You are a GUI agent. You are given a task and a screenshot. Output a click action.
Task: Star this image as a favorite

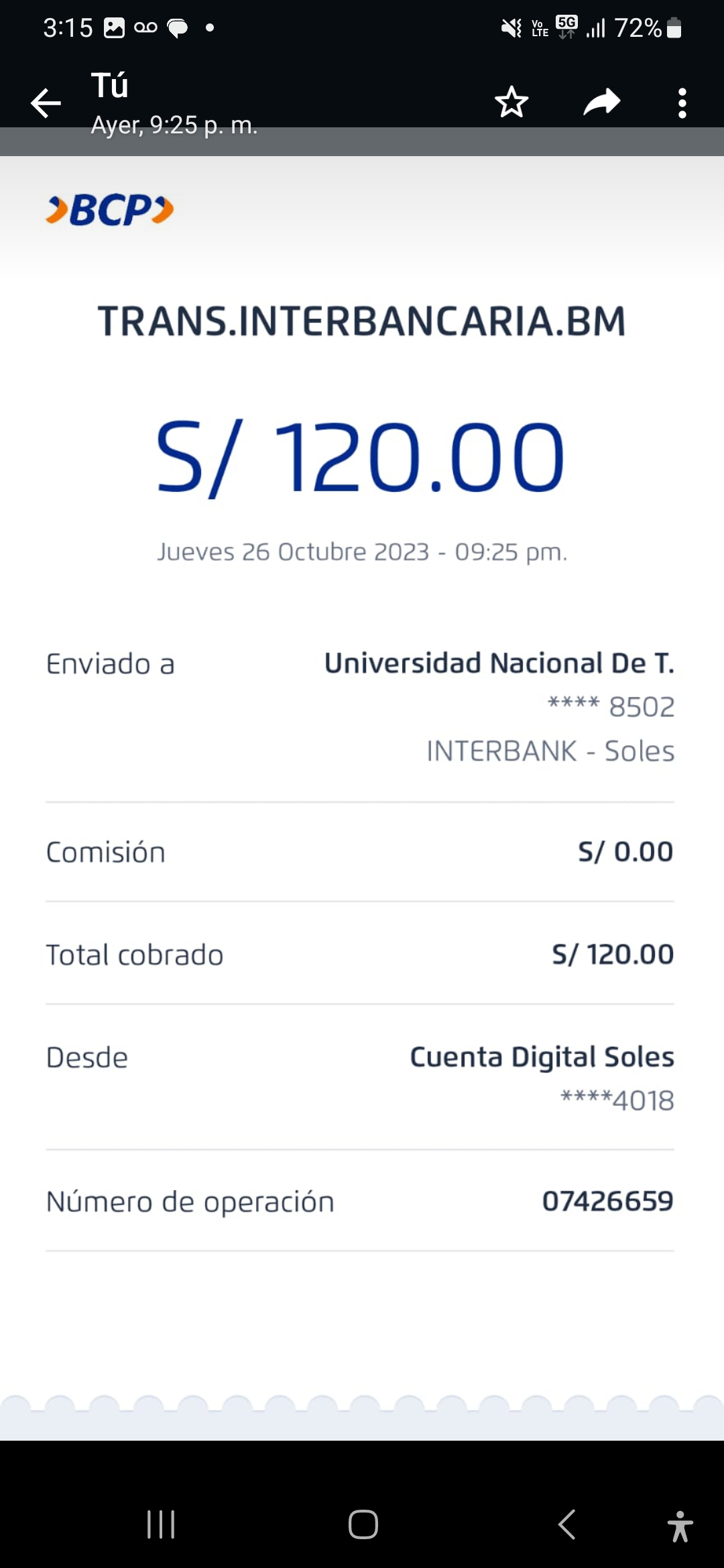click(511, 102)
